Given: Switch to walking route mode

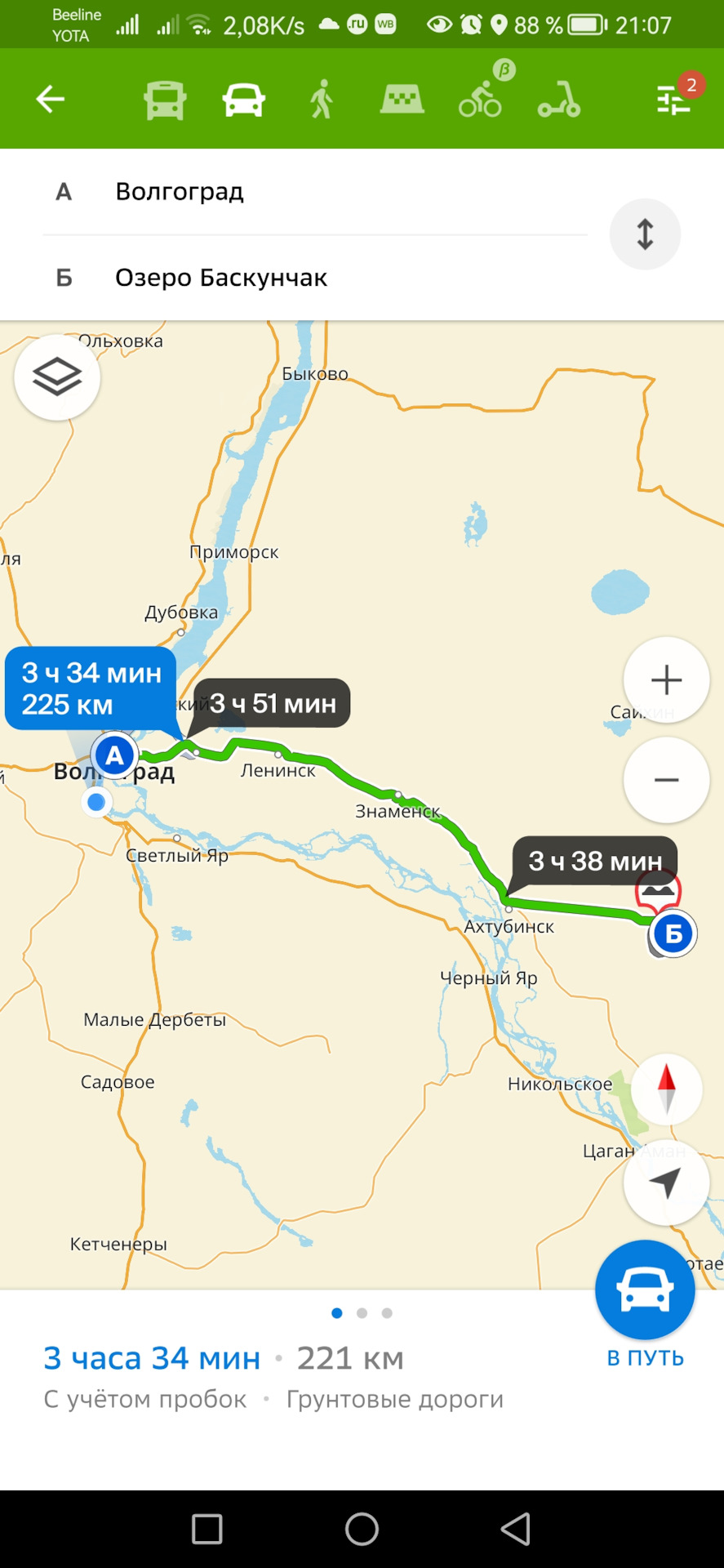Looking at the screenshot, I should pyautogui.click(x=322, y=100).
